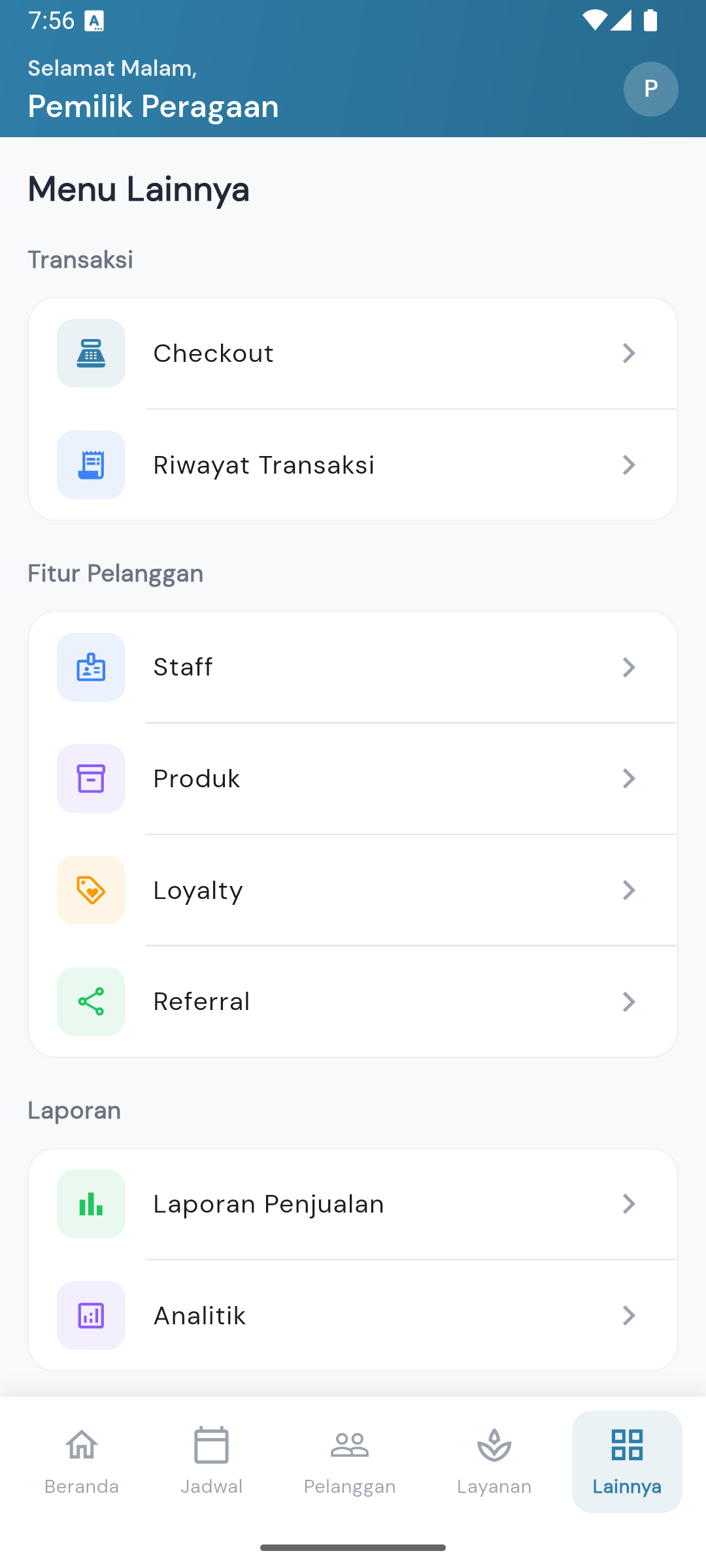Switch to the Beranda tab
706x1568 pixels.
point(82,1462)
